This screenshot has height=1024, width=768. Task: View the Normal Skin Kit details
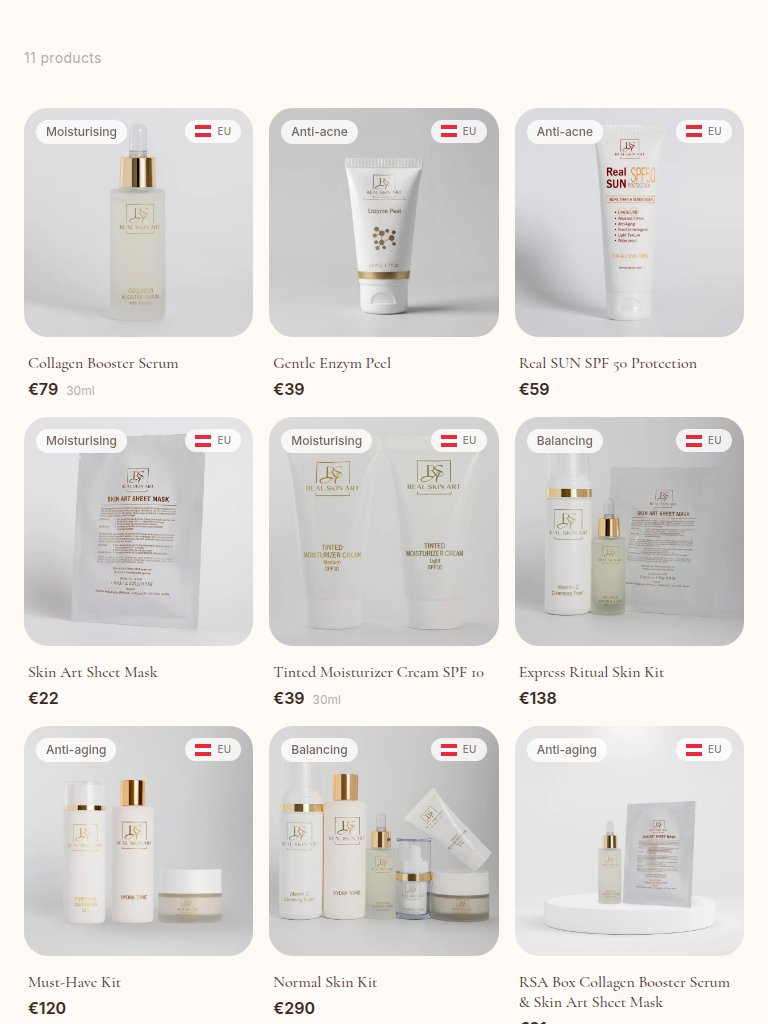coord(383,840)
